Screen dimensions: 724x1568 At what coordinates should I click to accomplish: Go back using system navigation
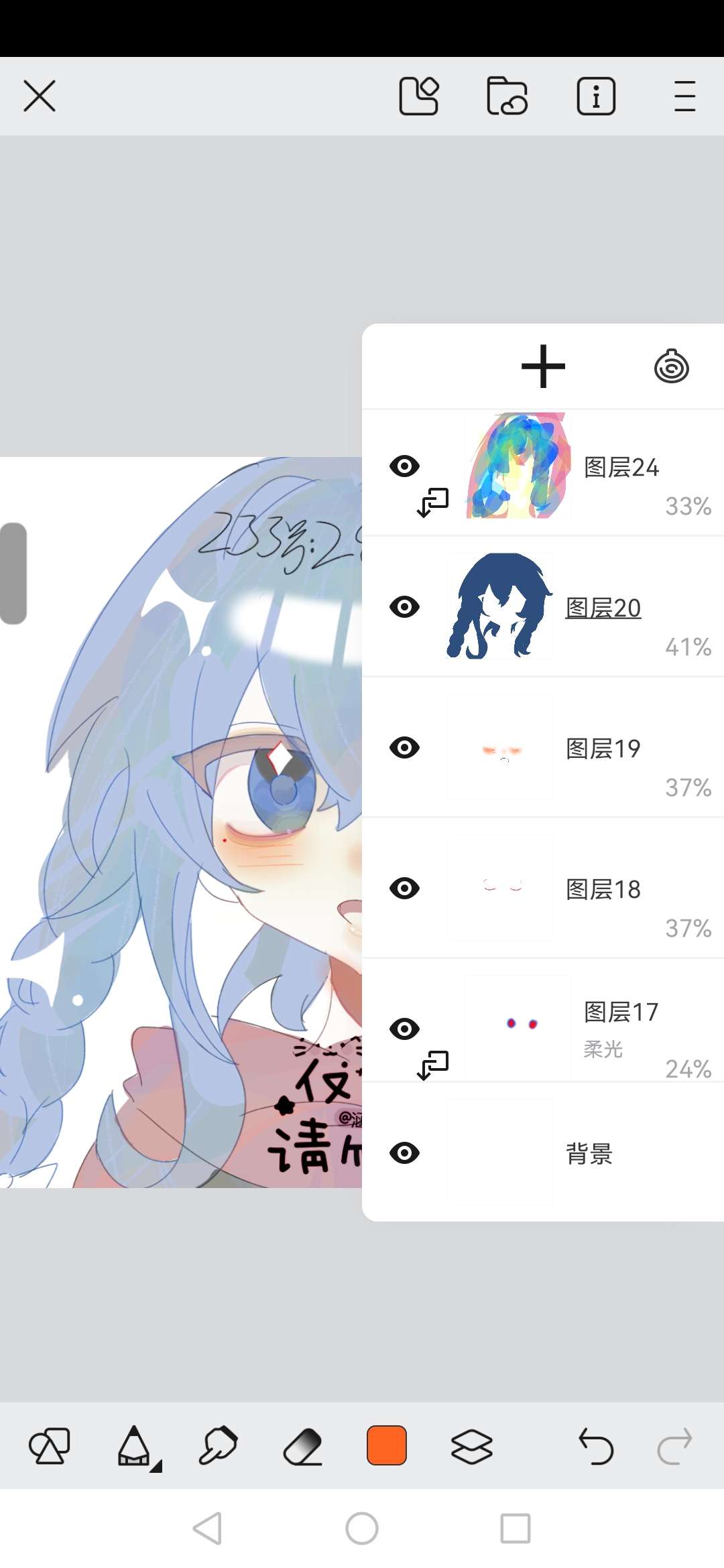[207, 1528]
